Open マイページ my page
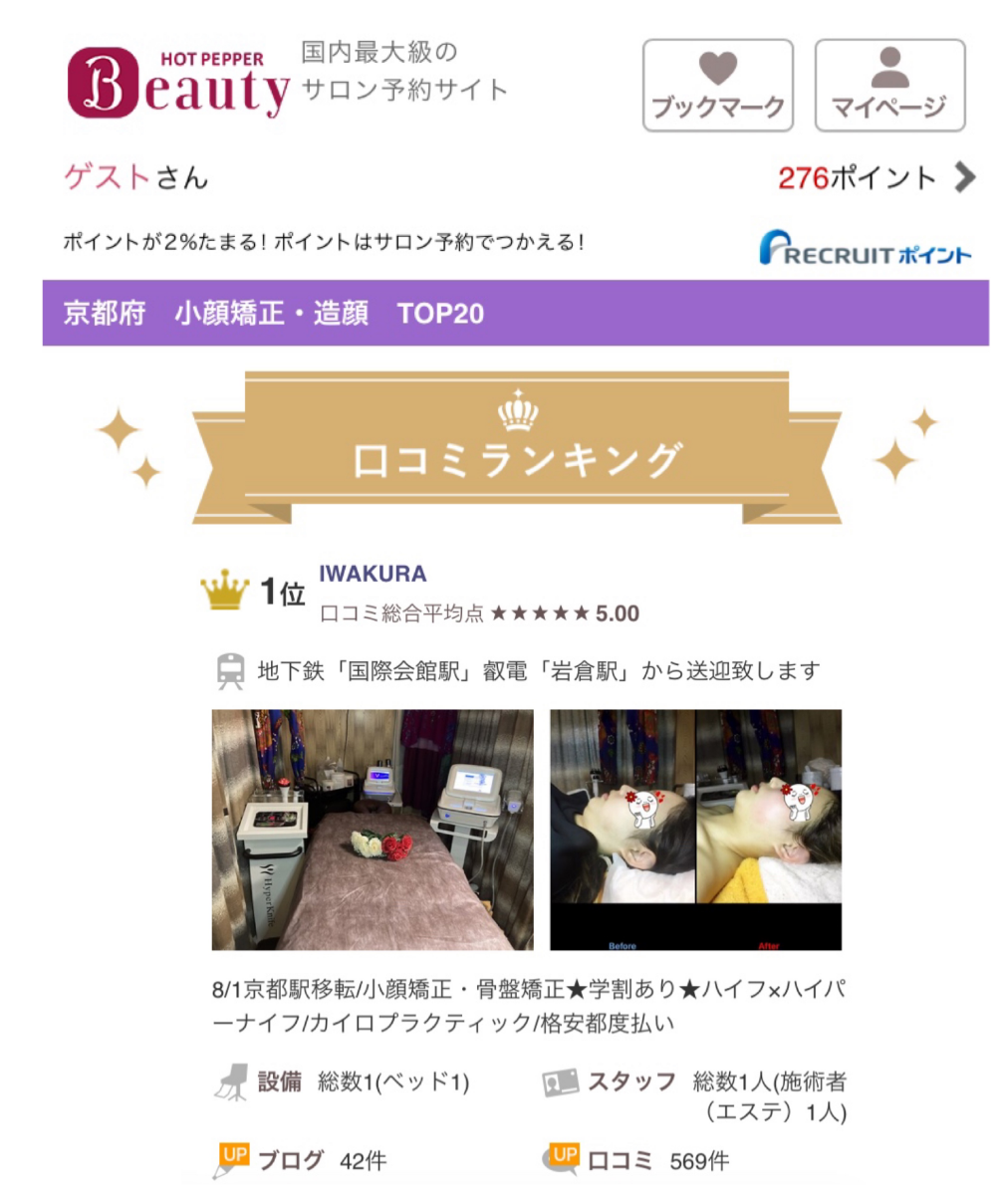Viewport: 1001px width, 1204px height. pyautogui.click(x=889, y=86)
